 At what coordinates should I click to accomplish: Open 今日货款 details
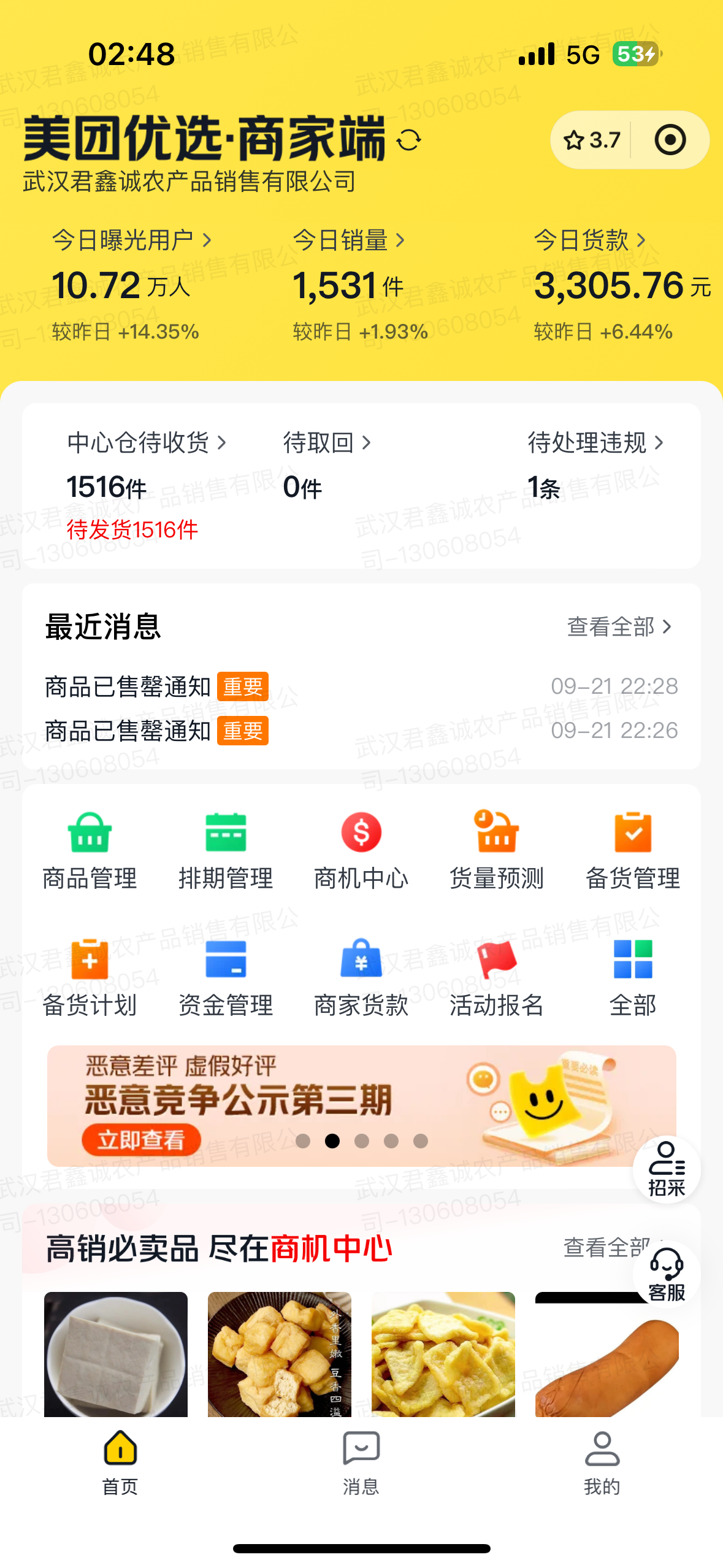(x=589, y=240)
